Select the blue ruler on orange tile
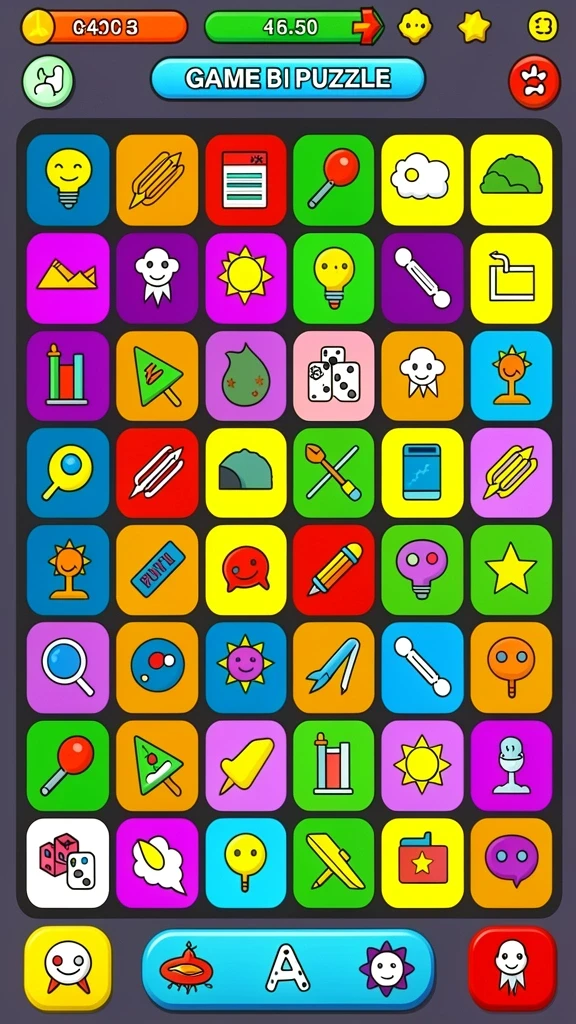The height and width of the screenshot is (1024, 576). click(157, 569)
